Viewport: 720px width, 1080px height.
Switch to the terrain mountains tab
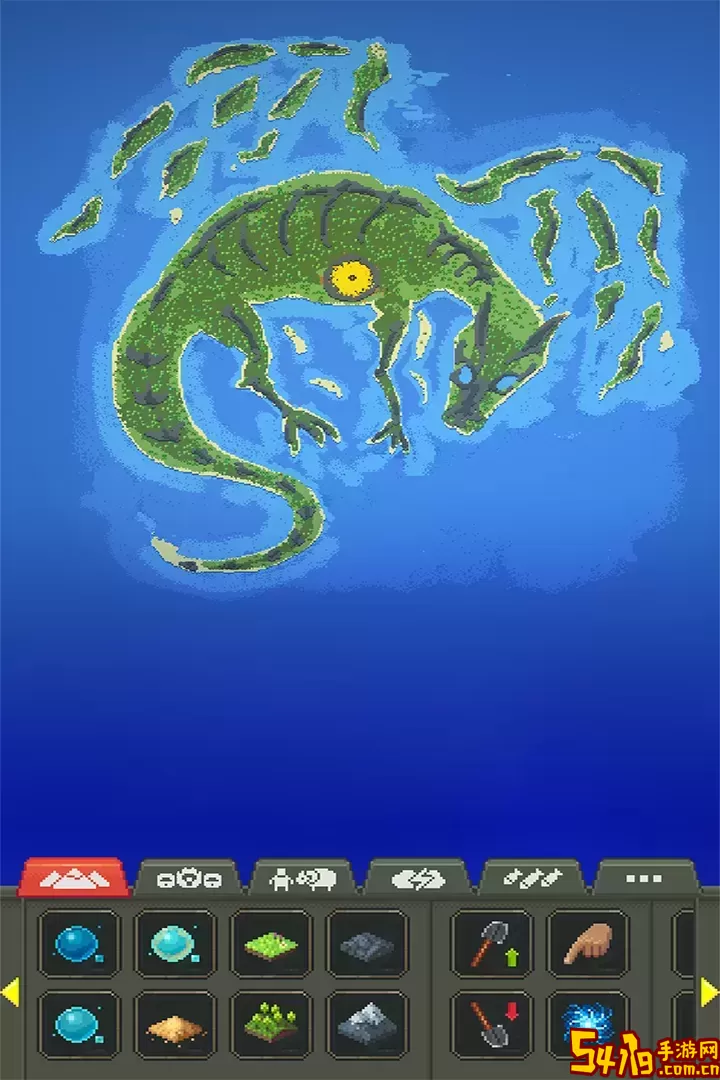point(75,879)
